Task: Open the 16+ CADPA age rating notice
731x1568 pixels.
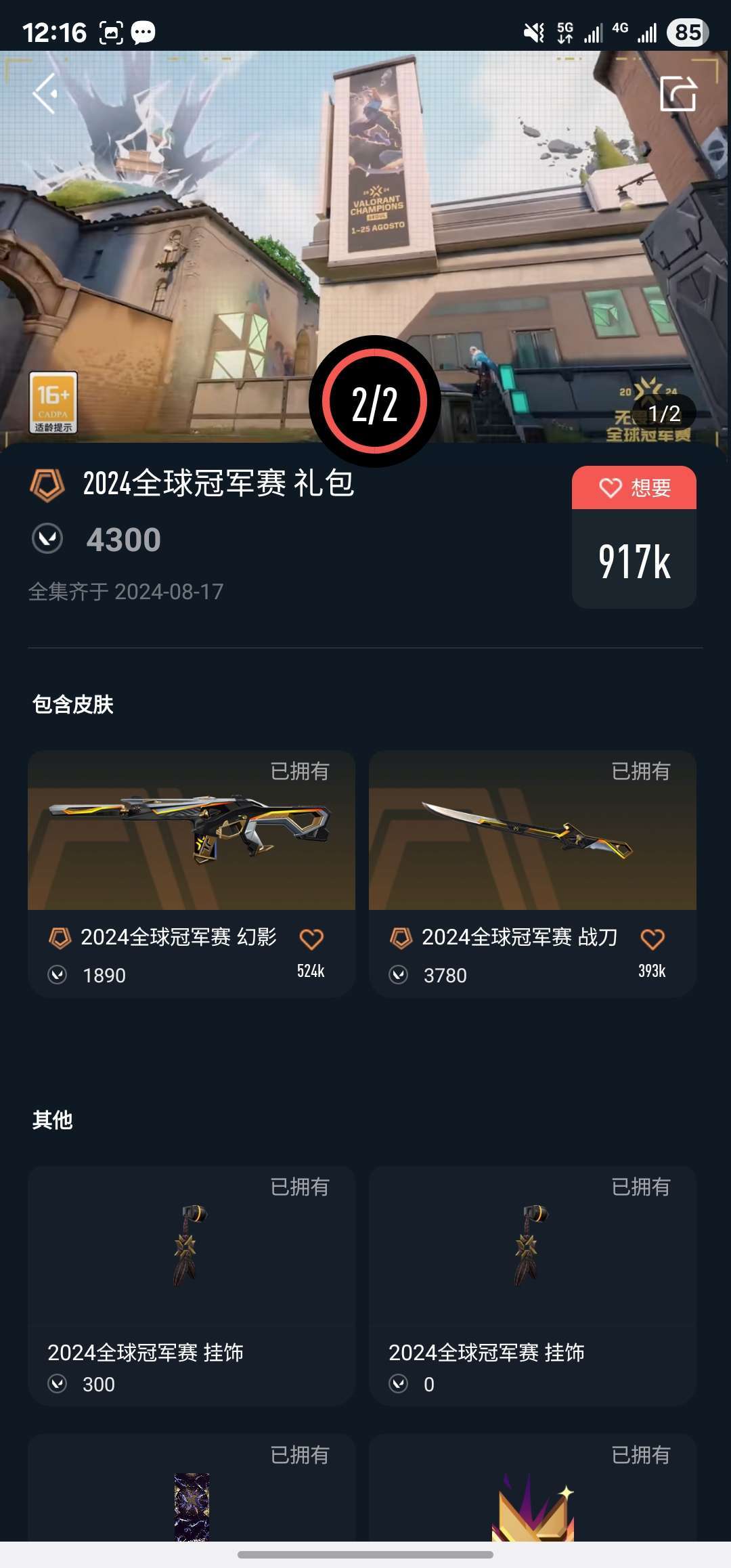Action: [53, 402]
